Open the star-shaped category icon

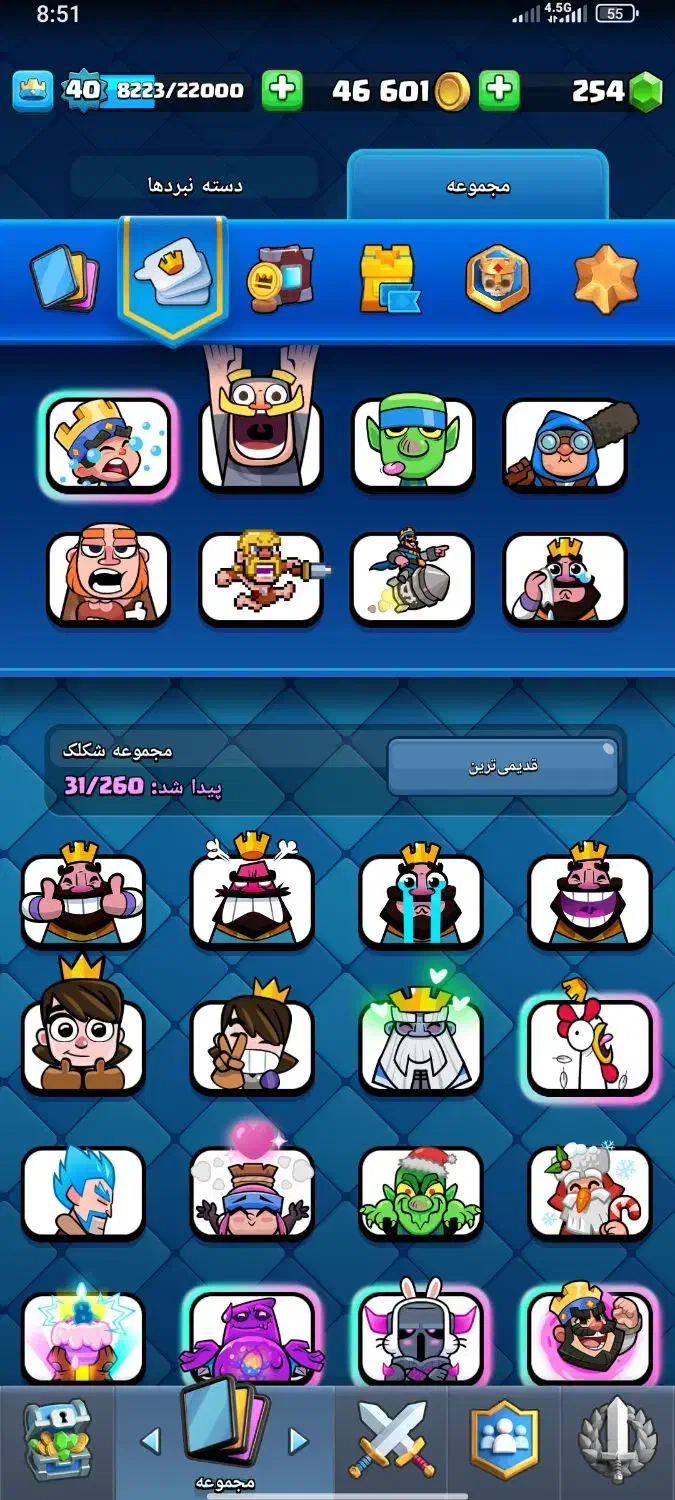(x=606, y=279)
